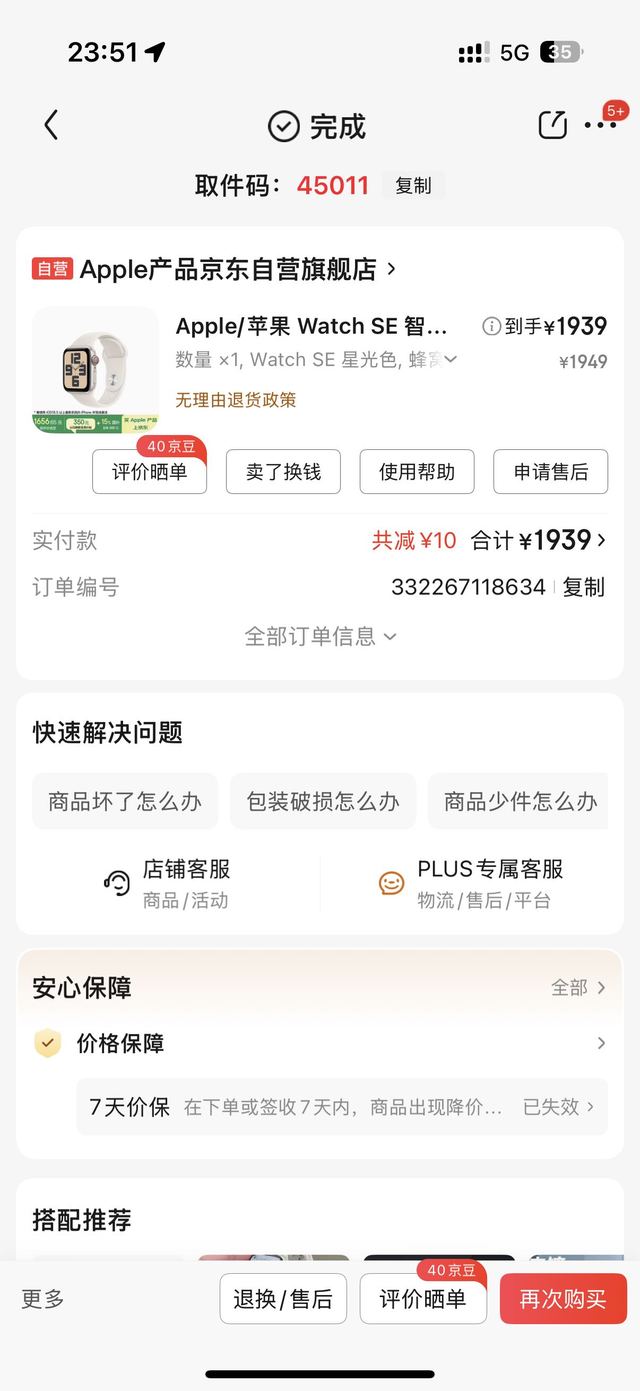Open the Apple Watch SE product thumbnail
Screen dimensions: 640x1391
pyautogui.click(x=95, y=370)
